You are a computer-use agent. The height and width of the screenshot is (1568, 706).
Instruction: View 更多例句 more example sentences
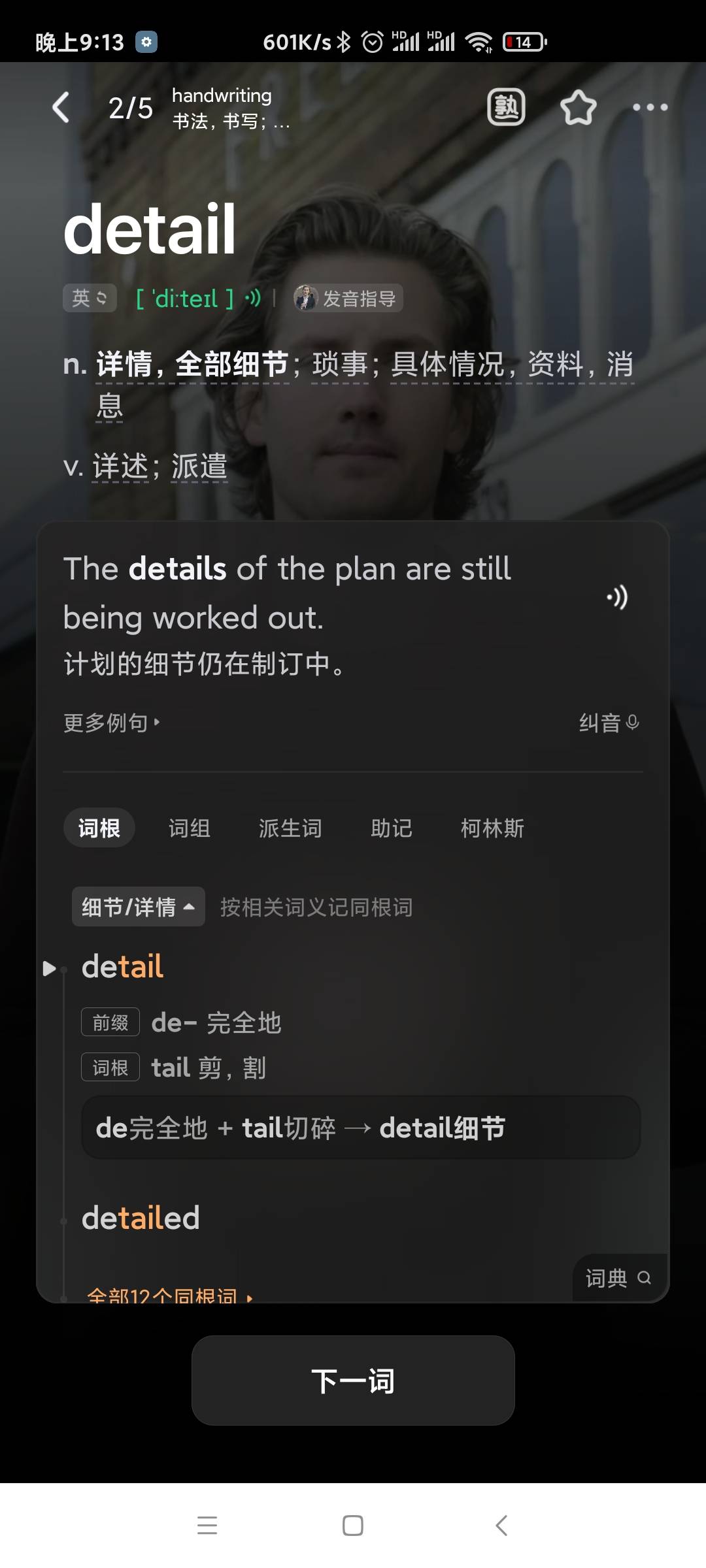(x=111, y=723)
